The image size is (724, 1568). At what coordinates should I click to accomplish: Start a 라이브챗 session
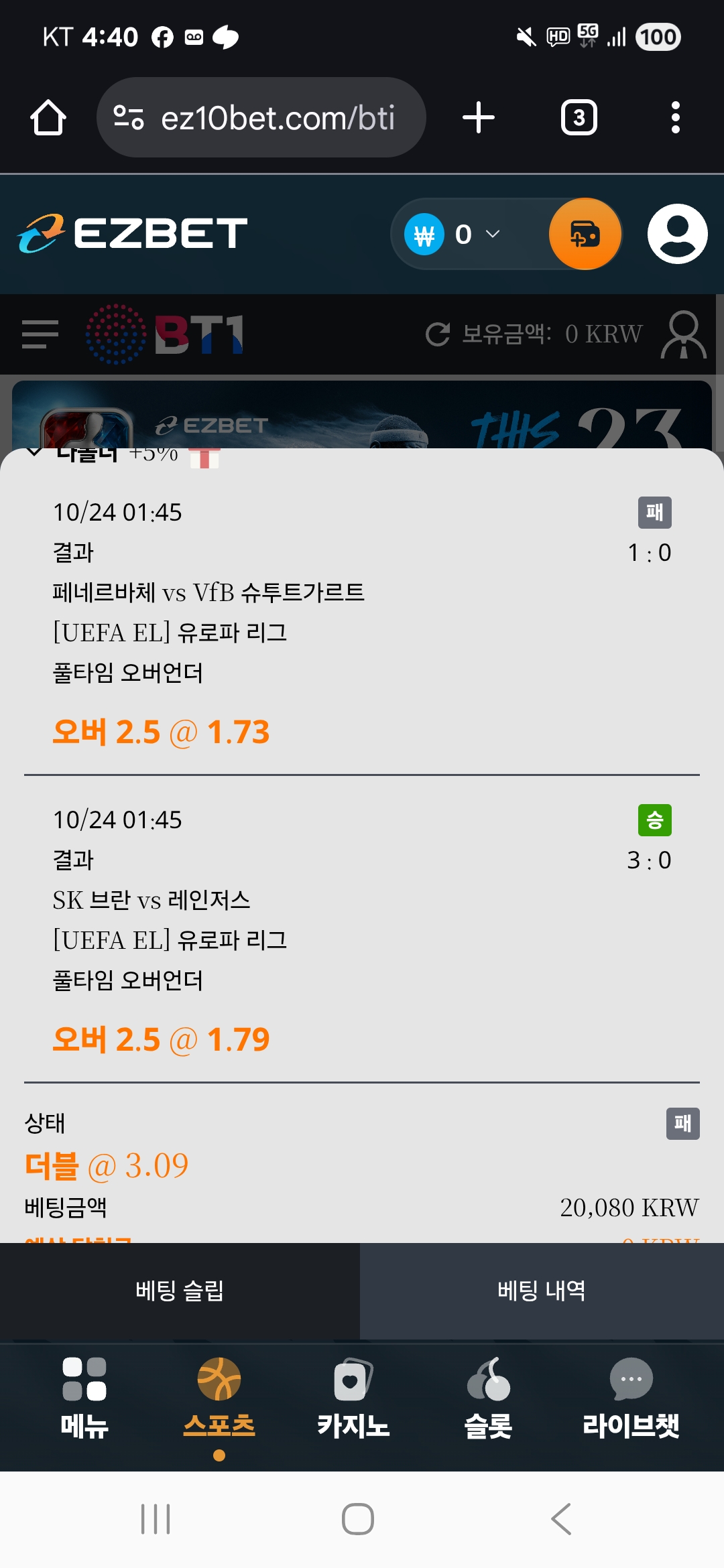click(x=631, y=1396)
